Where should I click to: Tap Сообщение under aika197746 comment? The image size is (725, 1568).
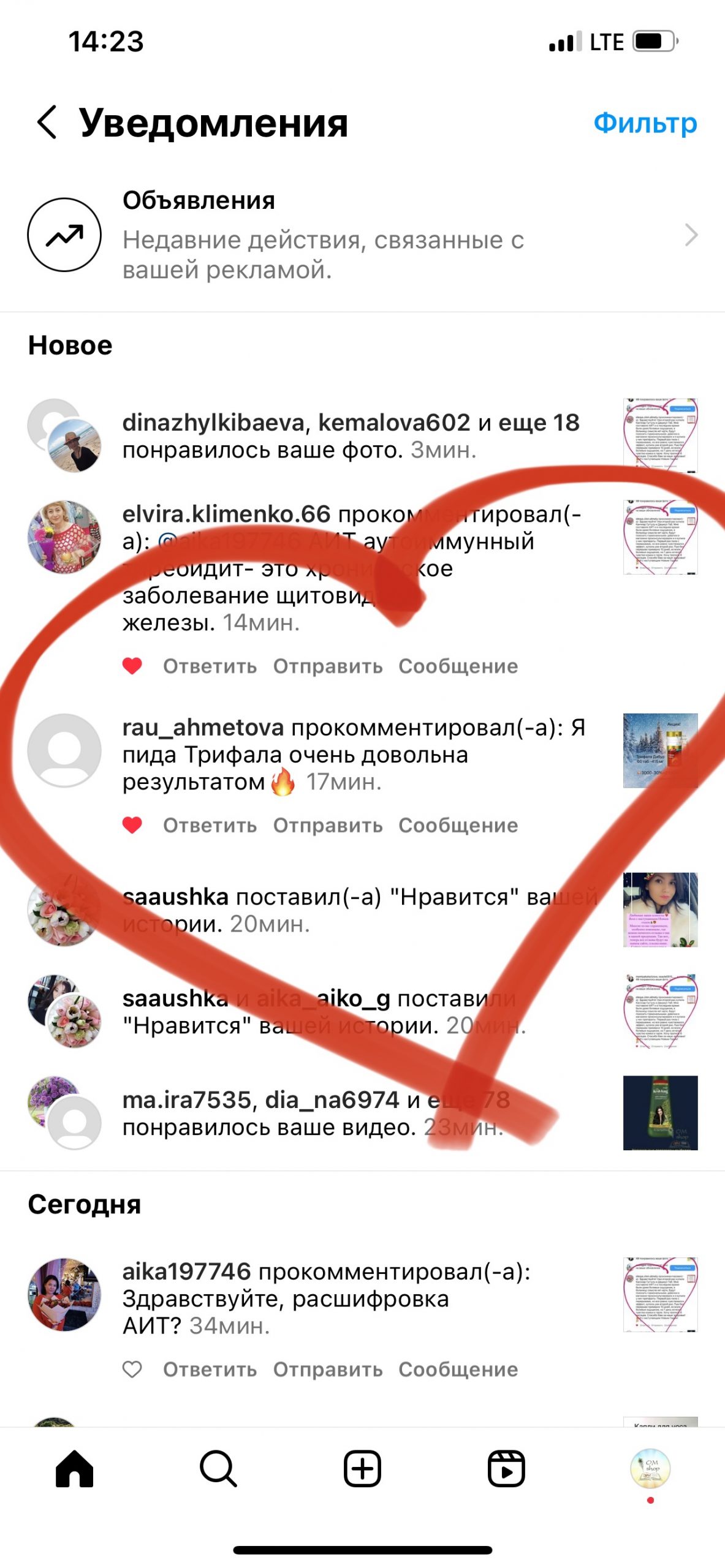458,1369
